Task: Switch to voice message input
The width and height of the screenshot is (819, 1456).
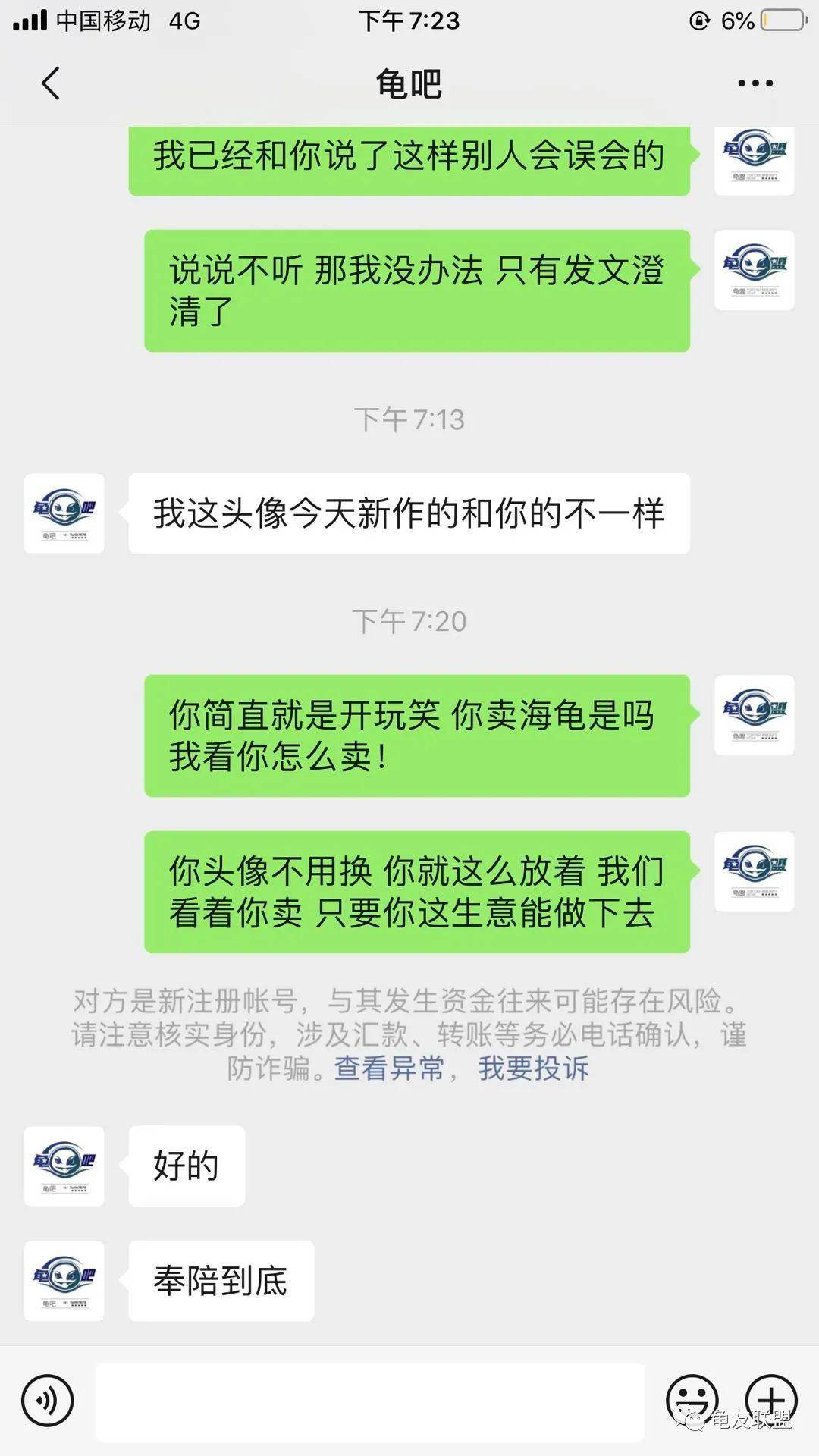Action: pos(48,1401)
